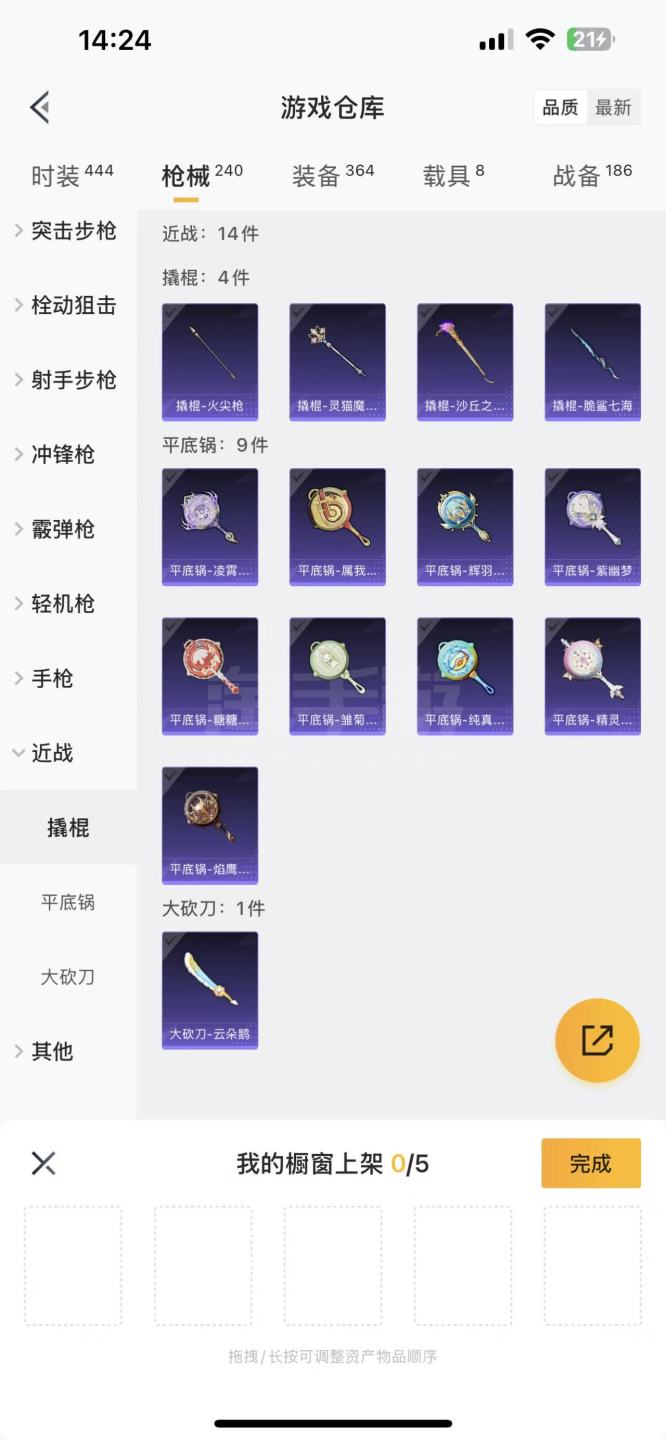The height and width of the screenshot is (1440, 666).
Task: Select the 撬棍-火尖枪 item
Action: click(210, 361)
